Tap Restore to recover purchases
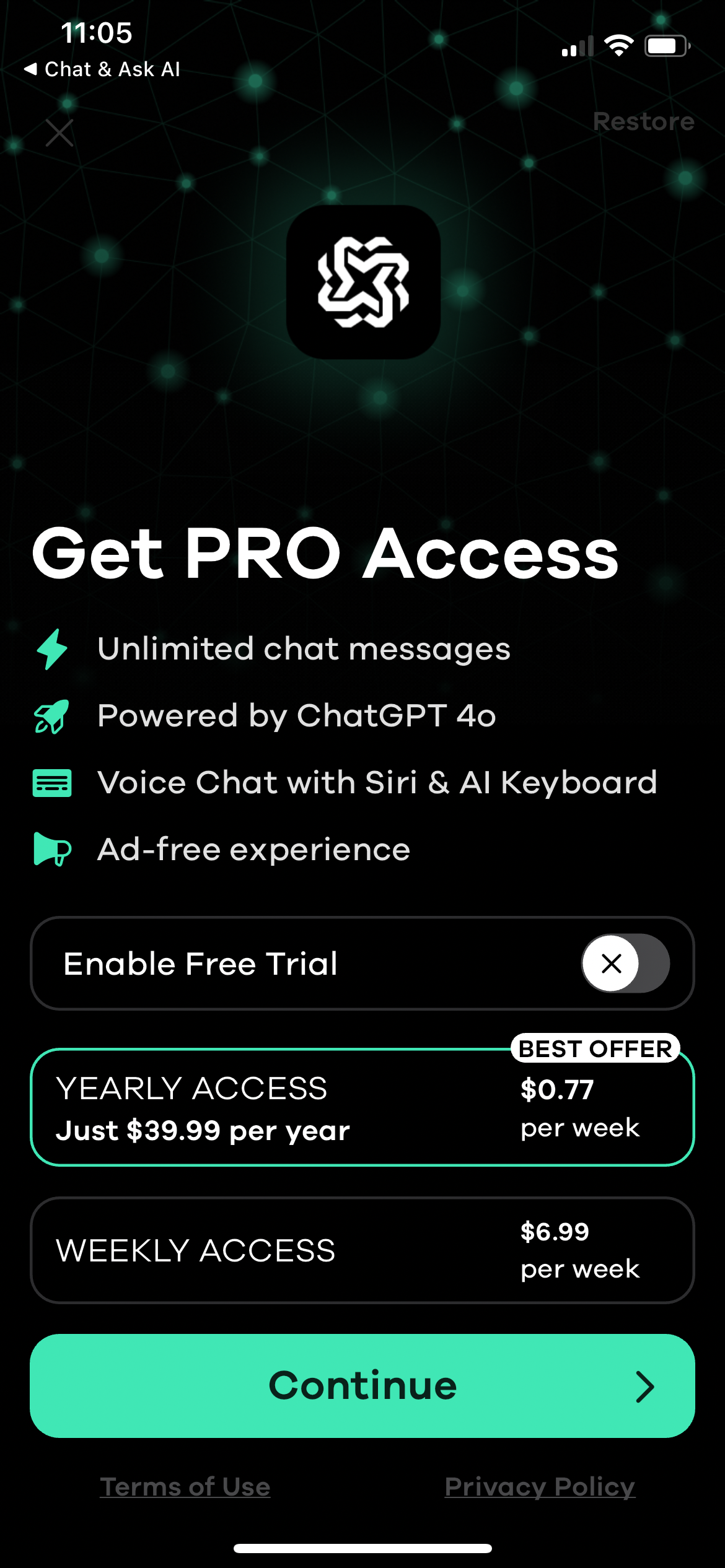This screenshot has width=725, height=1568. coord(643,121)
